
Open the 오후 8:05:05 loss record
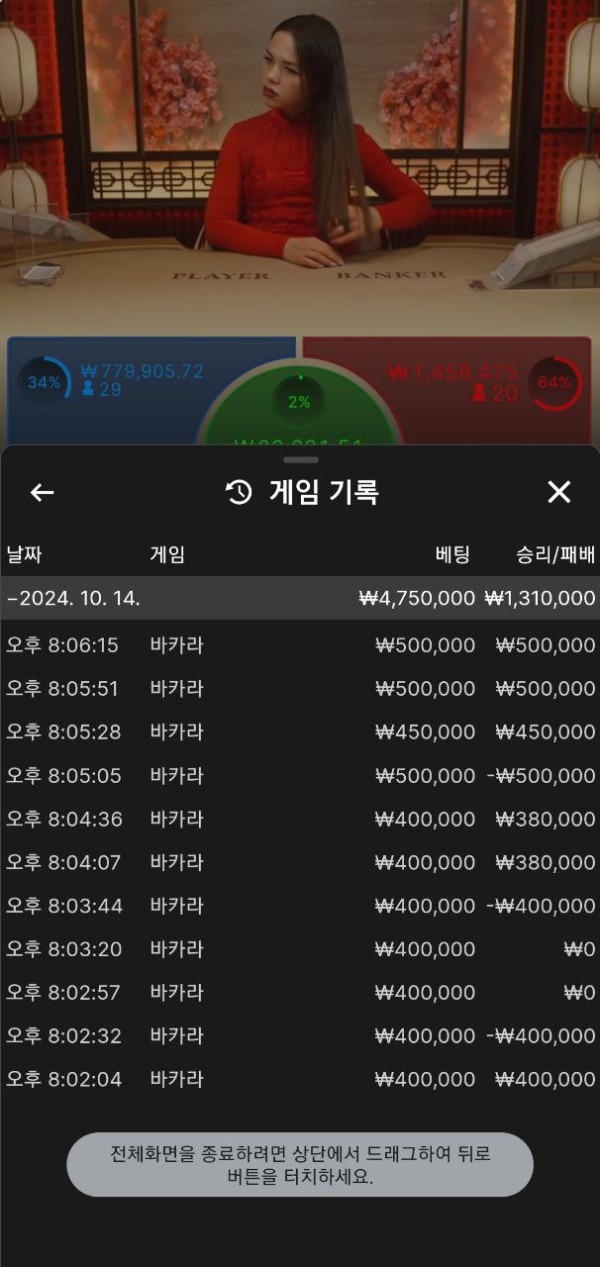[x=300, y=776]
